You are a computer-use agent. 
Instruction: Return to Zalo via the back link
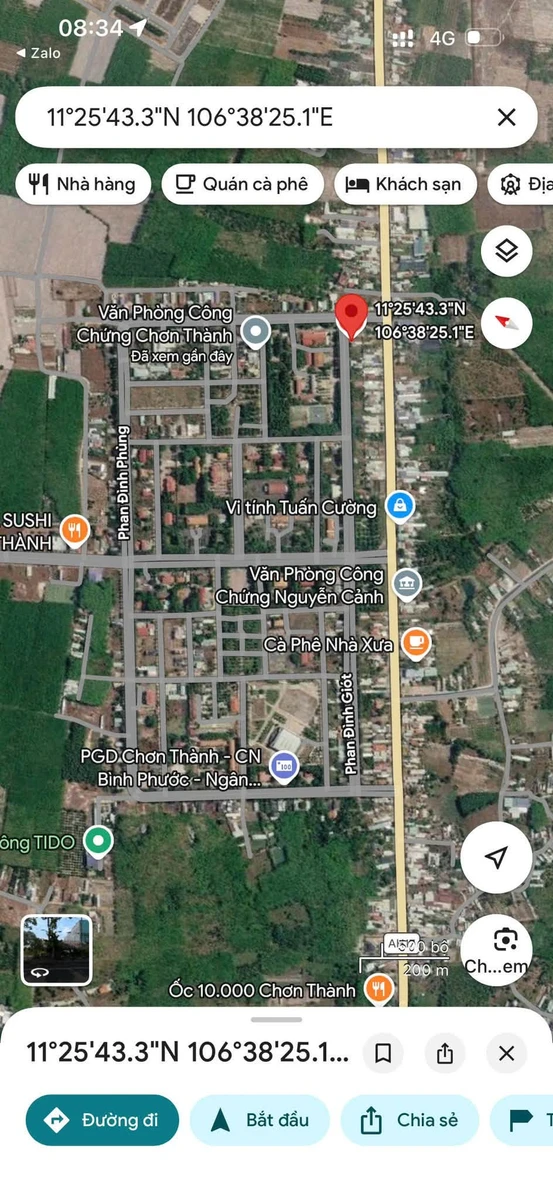(x=39, y=53)
